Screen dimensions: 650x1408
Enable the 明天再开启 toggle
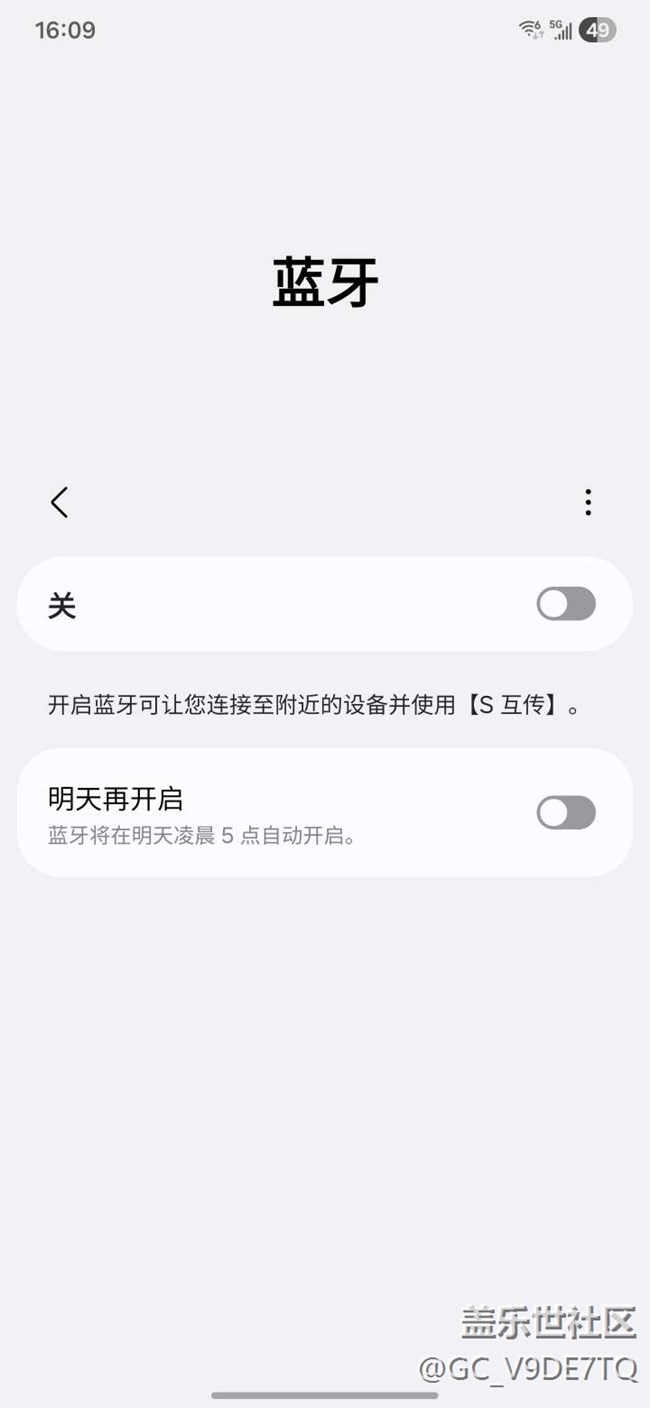[566, 813]
